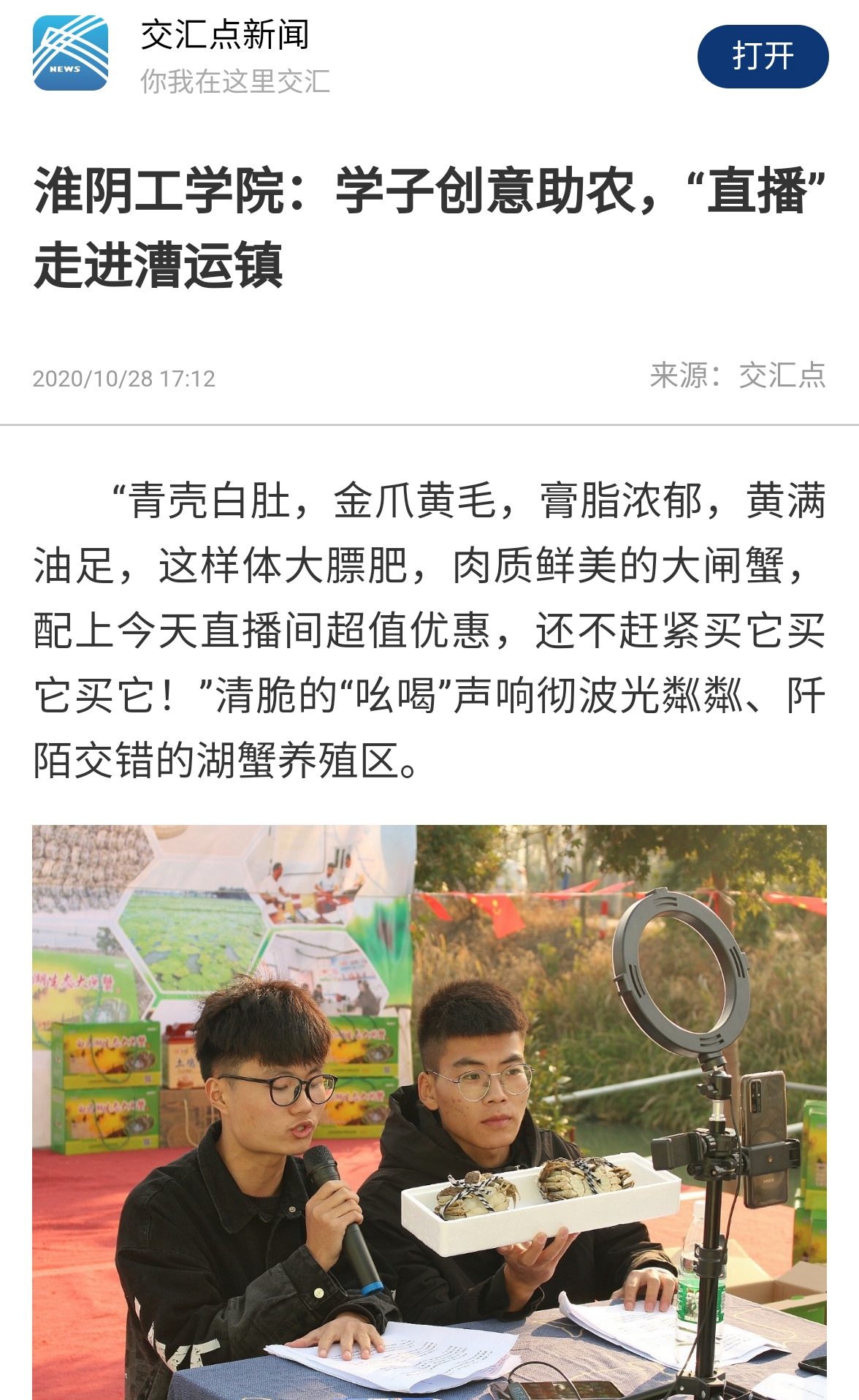Open the 交汇点新闻 app banner
The image size is (859, 1400).
[x=225, y=56]
